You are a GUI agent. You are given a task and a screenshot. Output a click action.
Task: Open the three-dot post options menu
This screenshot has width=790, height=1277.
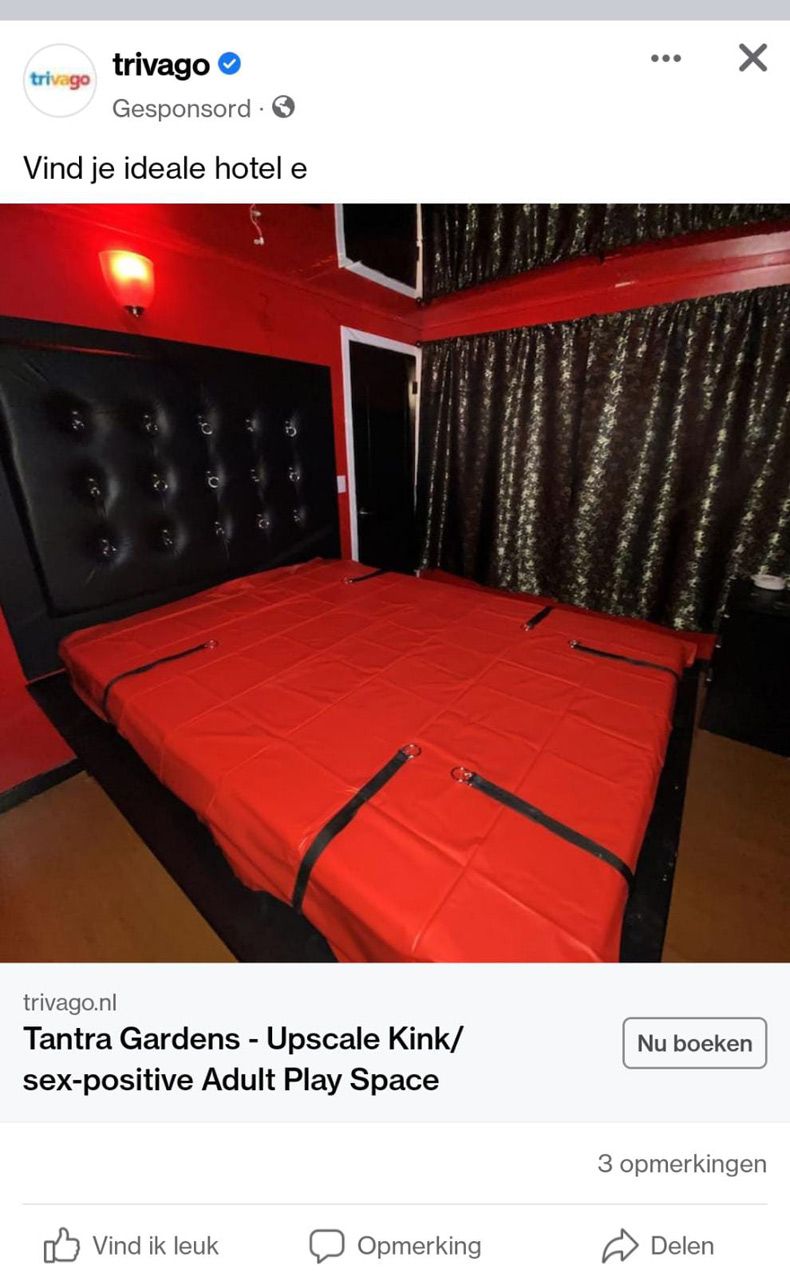(665, 59)
